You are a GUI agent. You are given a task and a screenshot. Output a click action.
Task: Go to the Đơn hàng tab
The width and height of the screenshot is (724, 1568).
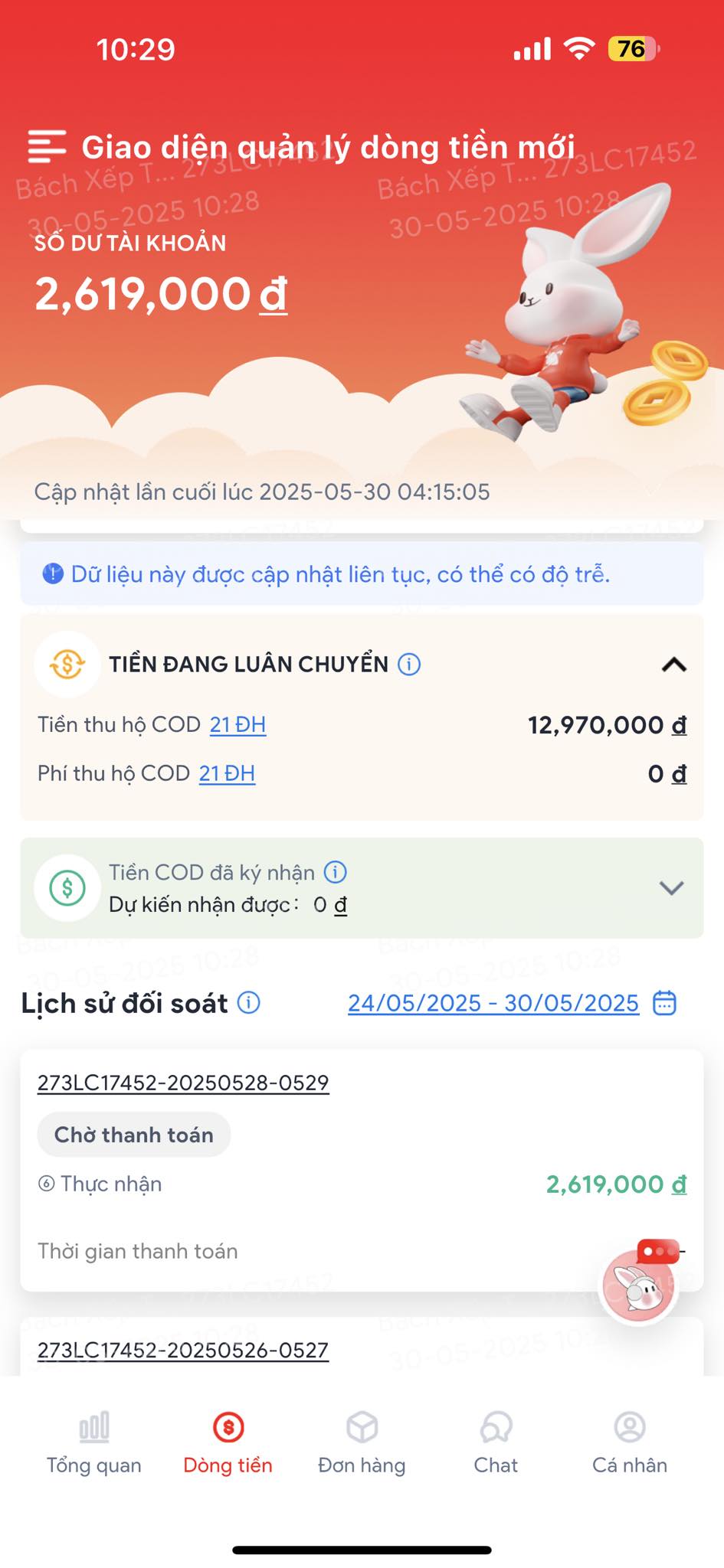pos(362,1443)
